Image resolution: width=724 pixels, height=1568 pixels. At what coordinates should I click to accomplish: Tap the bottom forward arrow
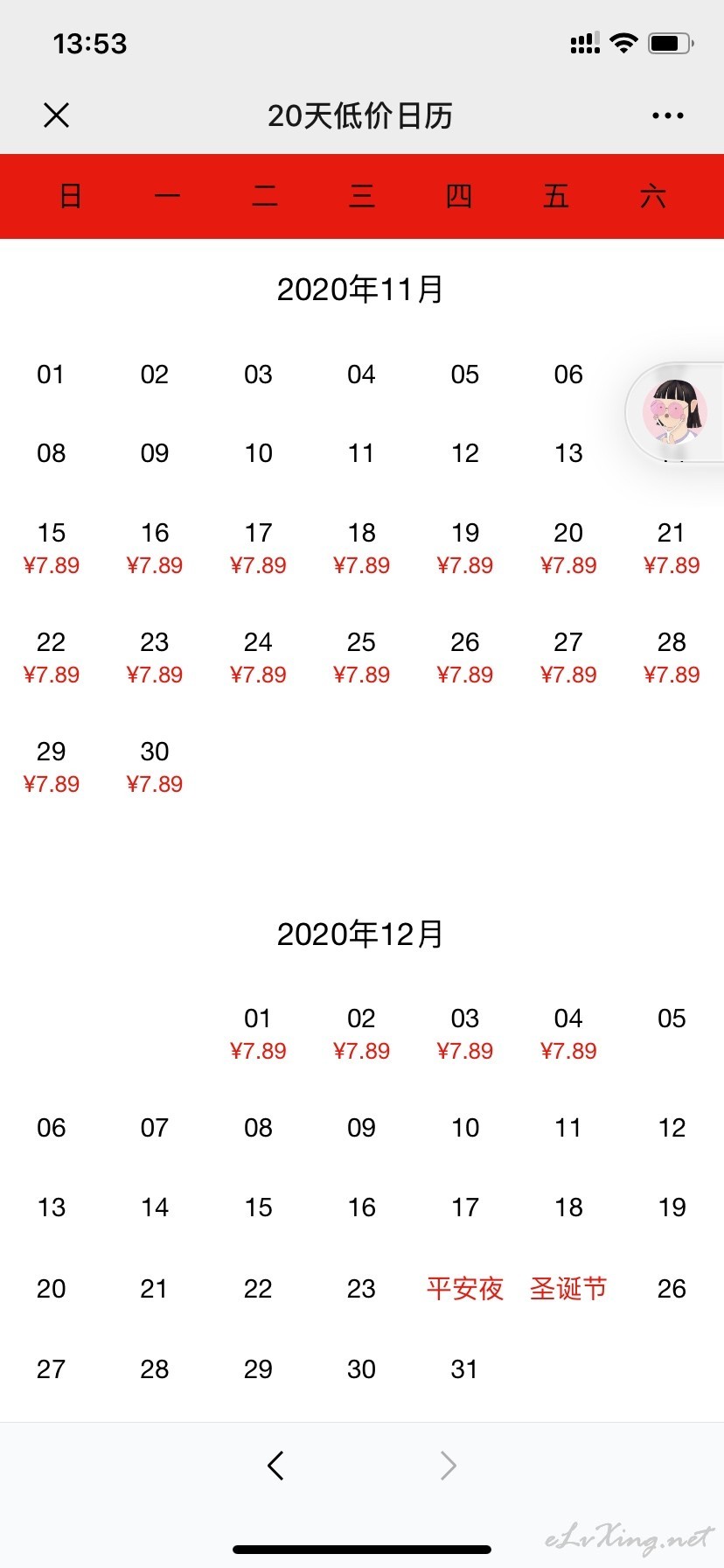coord(448,1465)
